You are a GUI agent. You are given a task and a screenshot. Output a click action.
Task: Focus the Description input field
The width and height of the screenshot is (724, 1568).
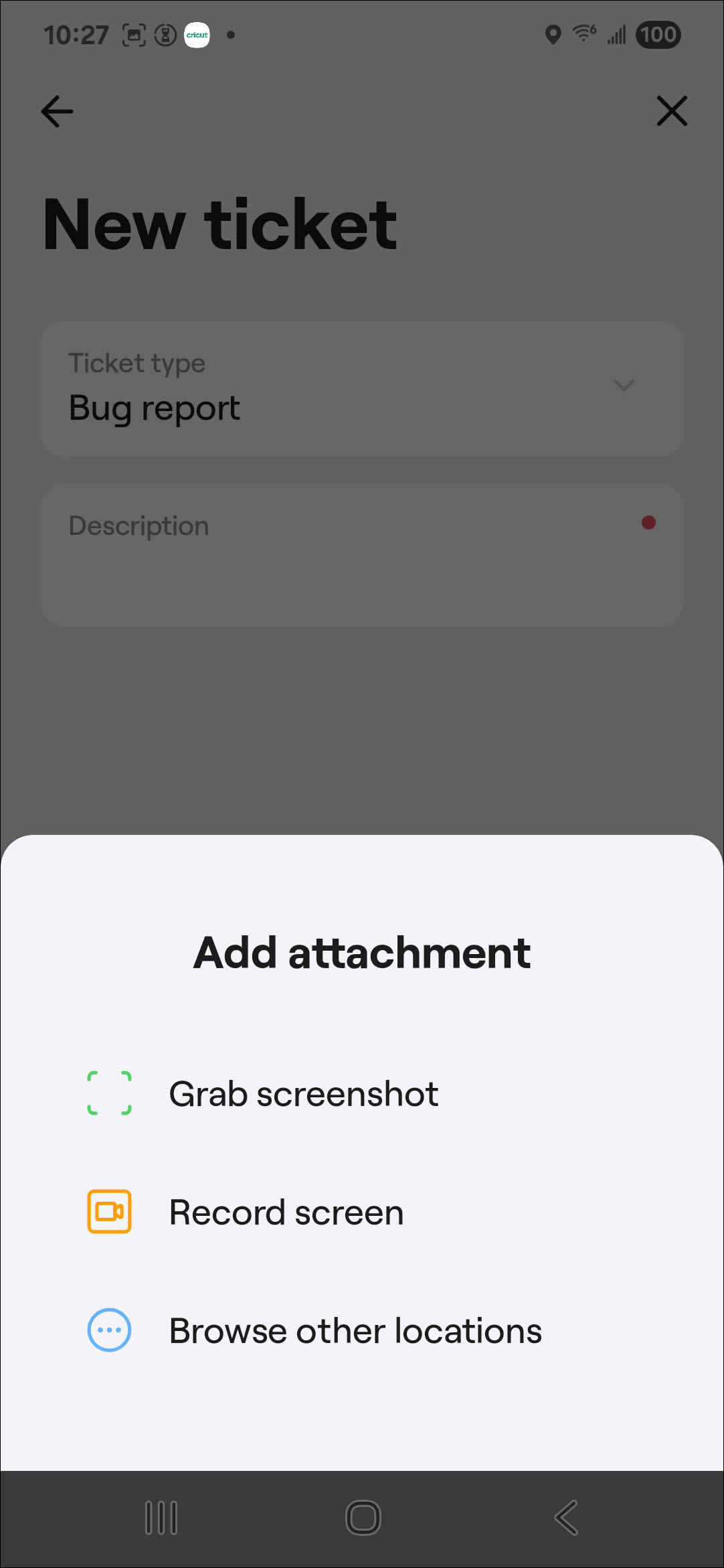(361, 554)
